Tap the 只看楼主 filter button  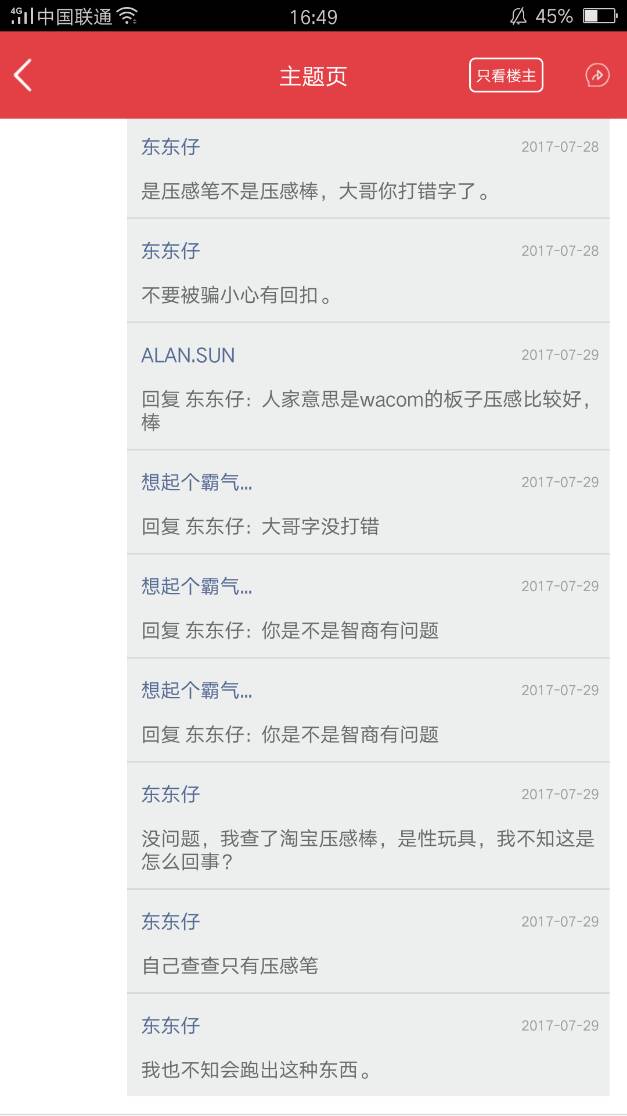click(506, 75)
